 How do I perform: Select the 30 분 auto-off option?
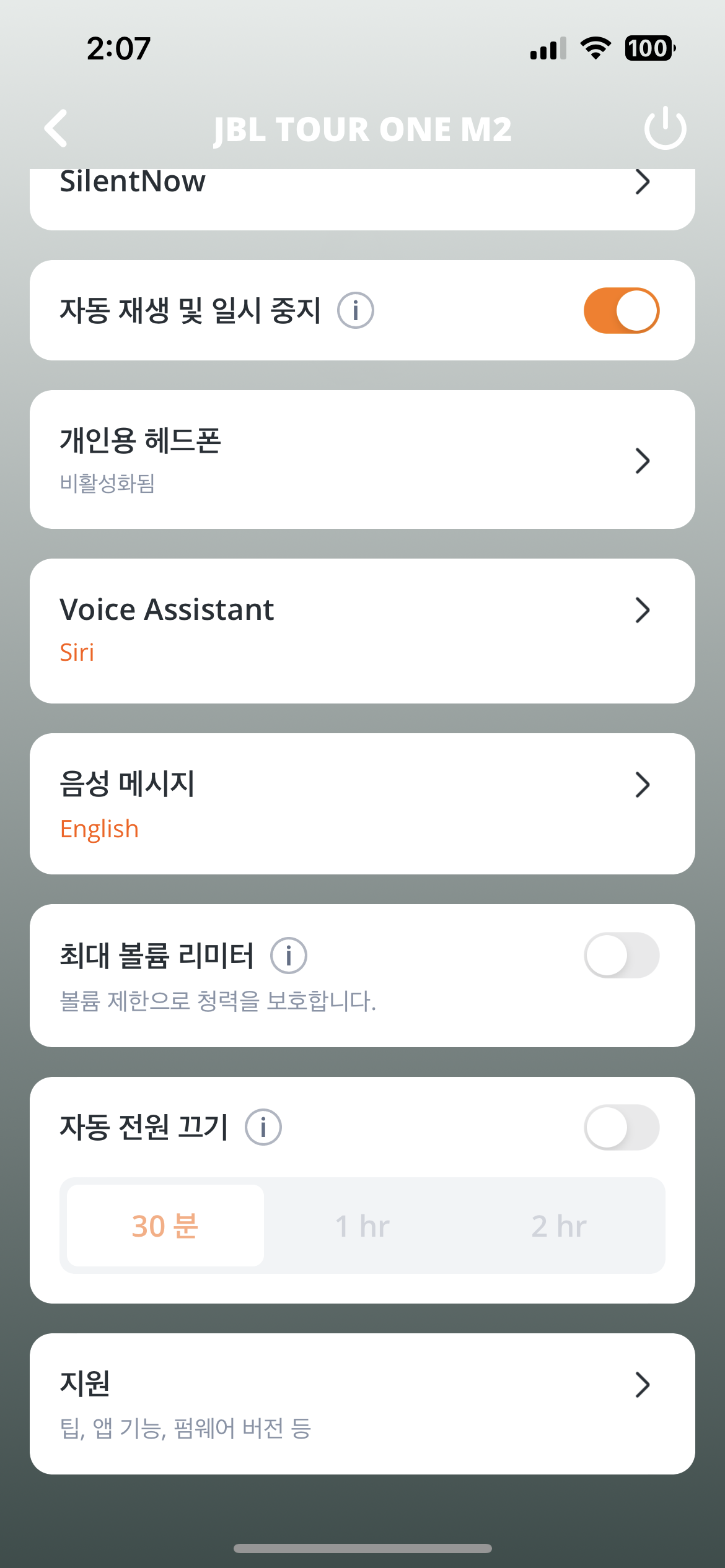pos(165,1226)
